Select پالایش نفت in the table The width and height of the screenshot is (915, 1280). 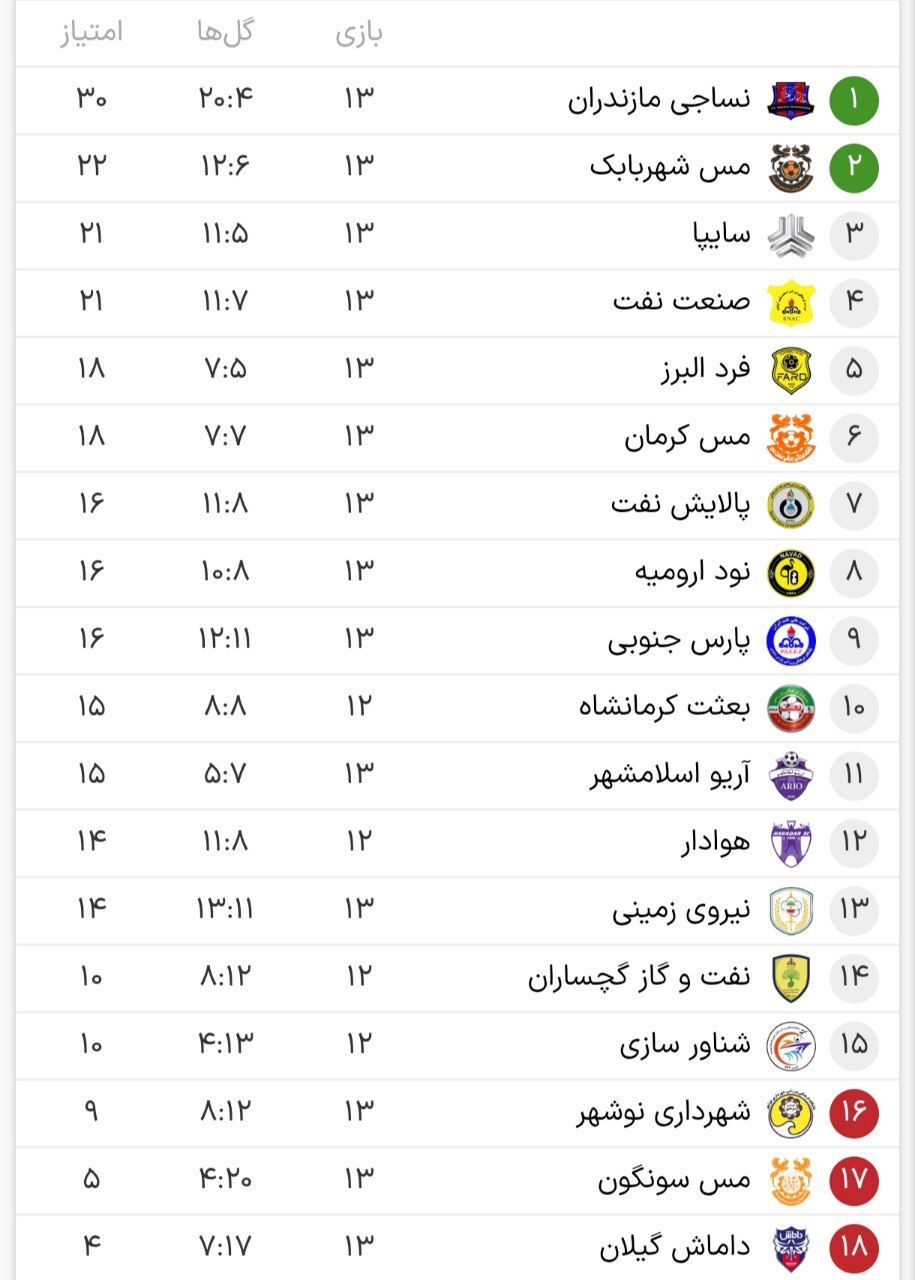coord(680,504)
